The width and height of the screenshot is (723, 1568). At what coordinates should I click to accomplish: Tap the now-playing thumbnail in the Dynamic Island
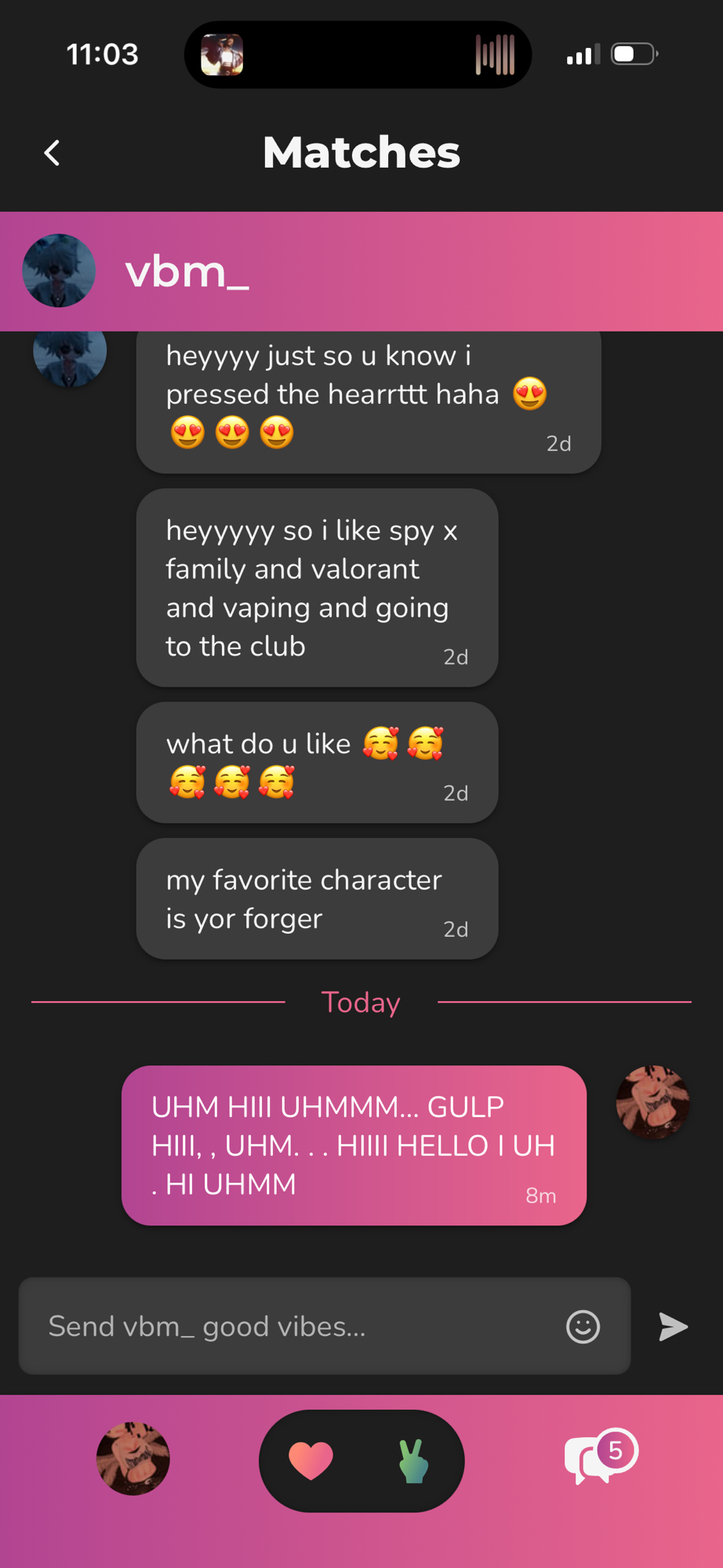(x=222, y=55)
